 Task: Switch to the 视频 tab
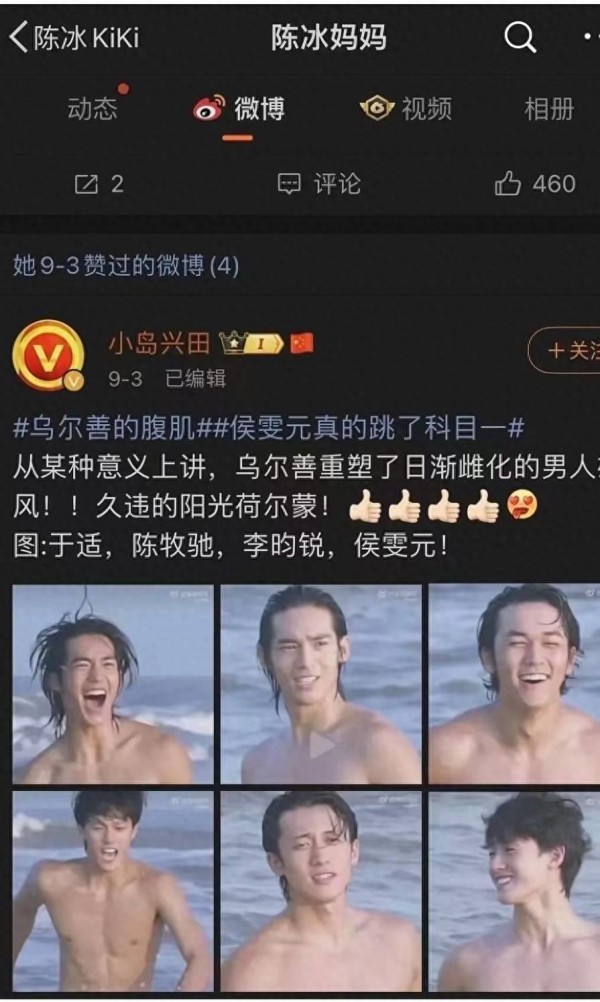(x=406, y=108)
